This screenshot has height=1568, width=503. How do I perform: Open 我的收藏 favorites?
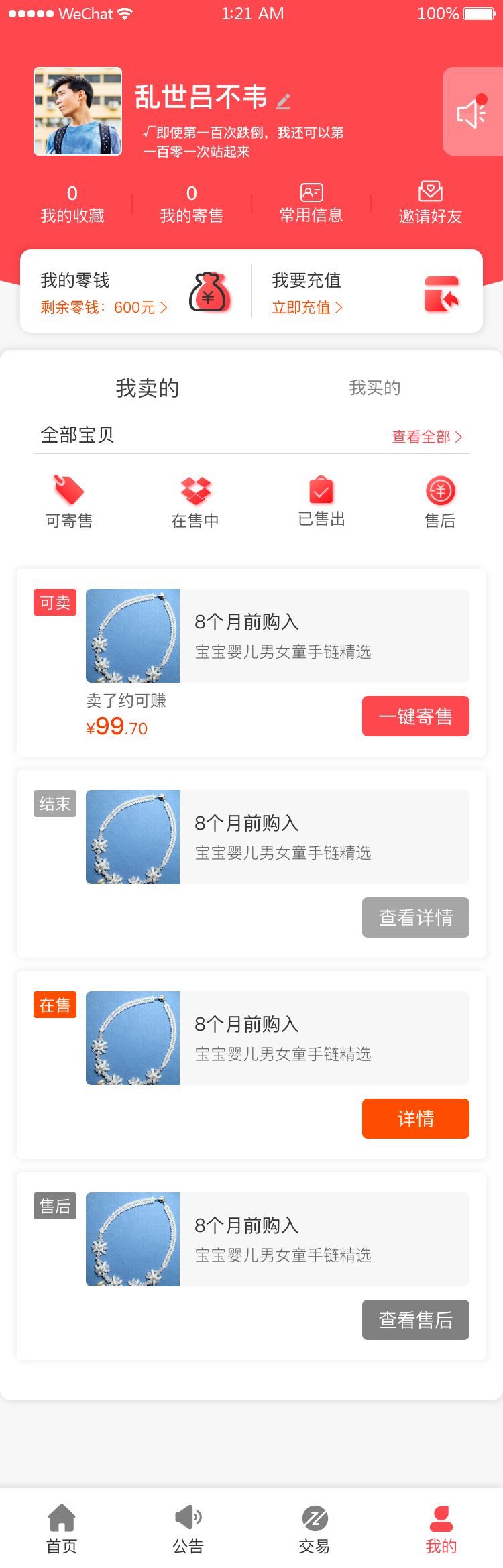(x=72, y=205)
